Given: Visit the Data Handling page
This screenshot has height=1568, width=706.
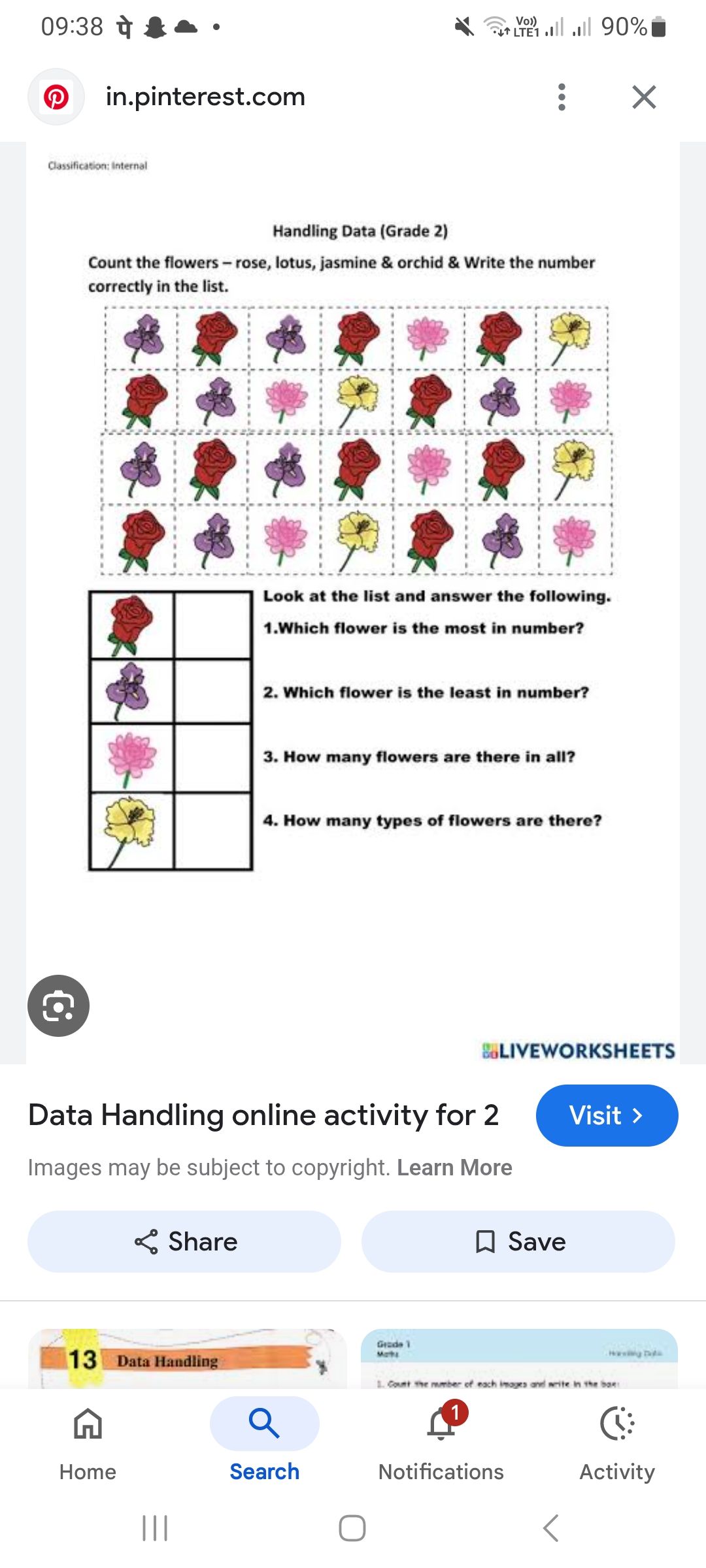Looking at the screenshot, I should 607,1115.
